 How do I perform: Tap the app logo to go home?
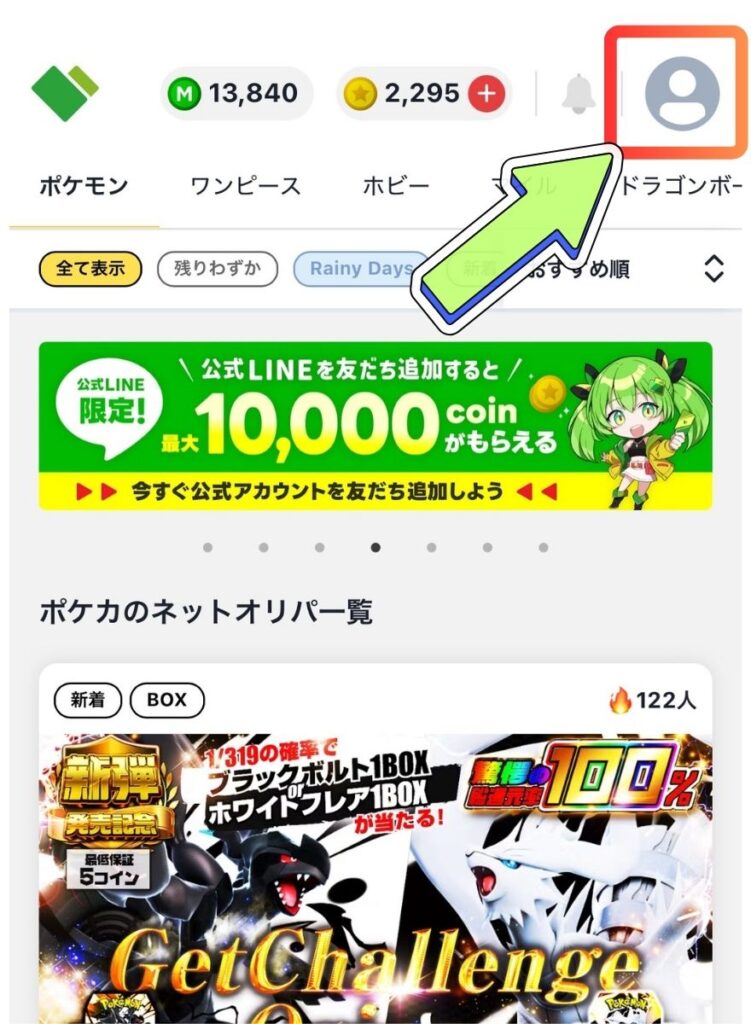pyautogui.click(x=65, y=93)
